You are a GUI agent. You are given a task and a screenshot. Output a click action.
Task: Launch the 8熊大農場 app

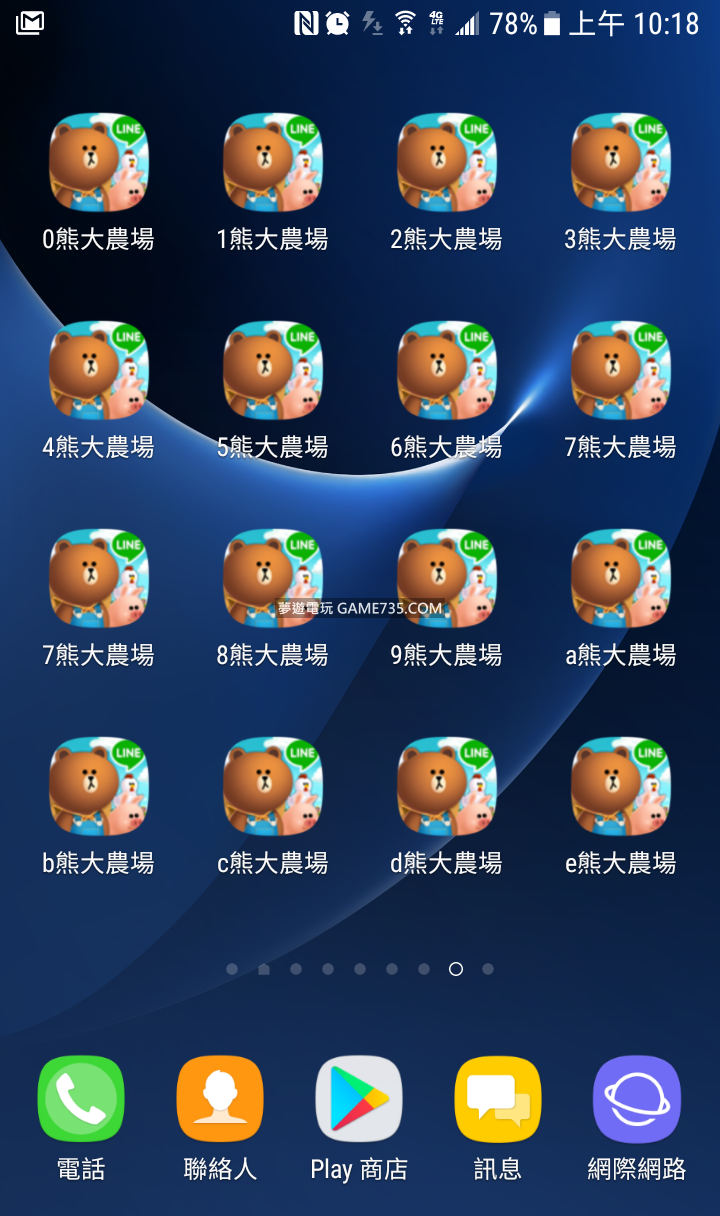tap(272, 579)
